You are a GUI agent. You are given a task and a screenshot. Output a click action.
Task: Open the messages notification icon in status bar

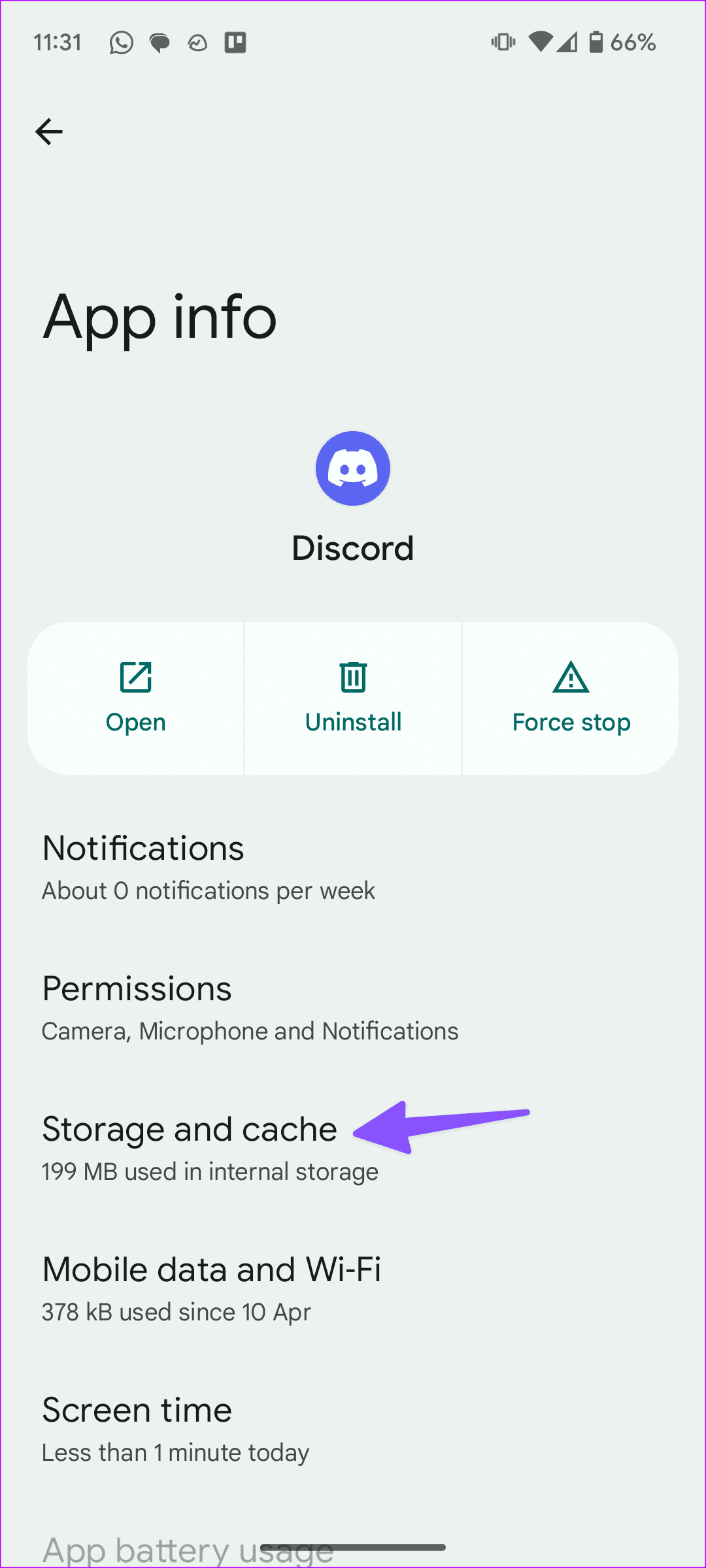[160, 42]
